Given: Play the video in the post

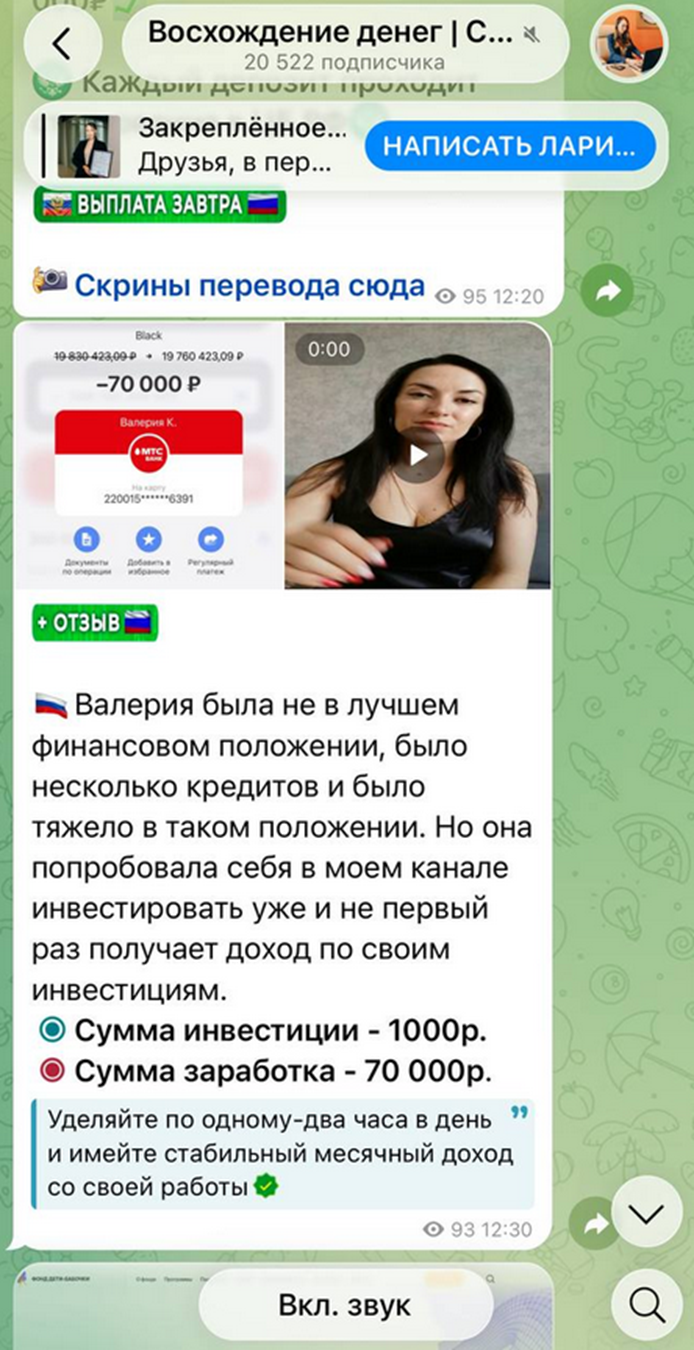Looking at the screenshot, I should click(x=417, y=455).
